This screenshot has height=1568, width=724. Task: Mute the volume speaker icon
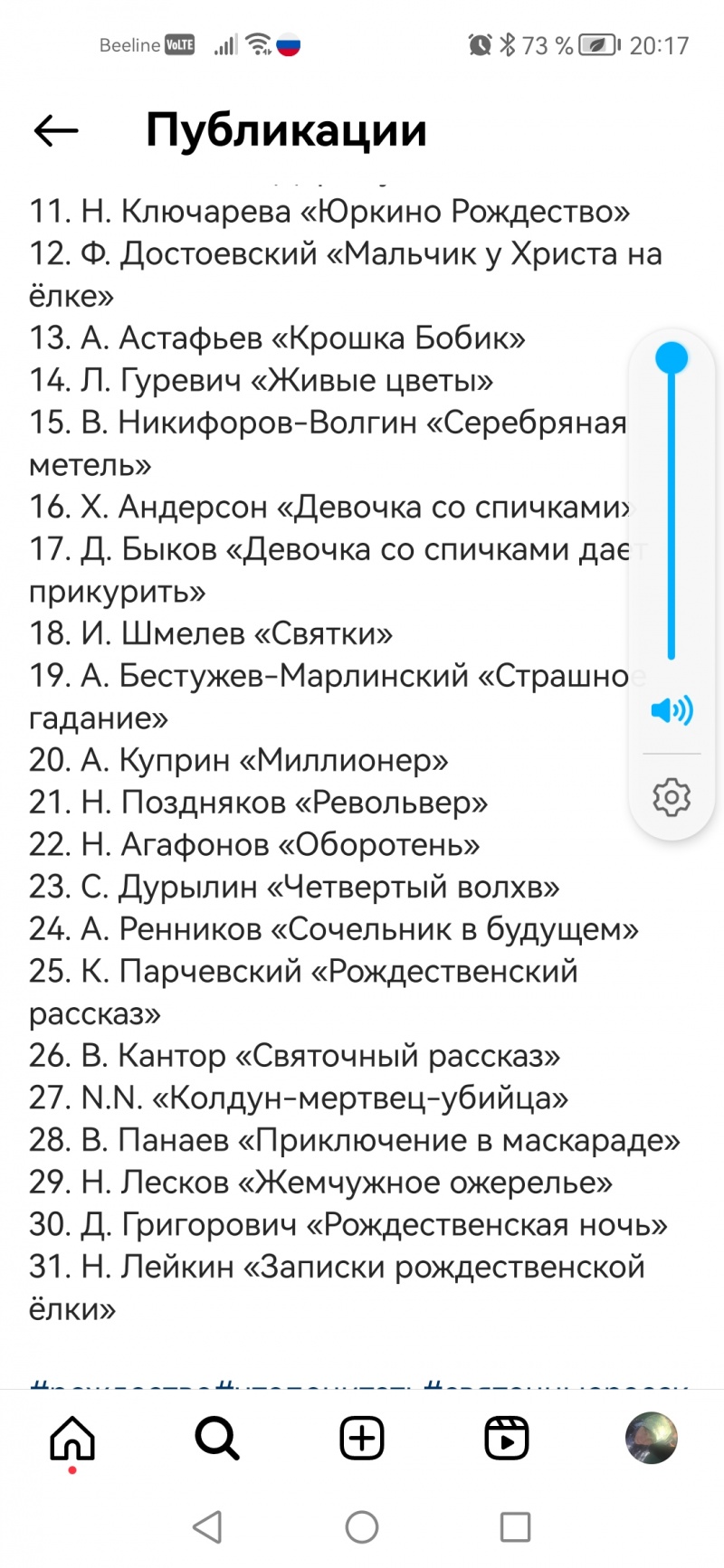point(672,710)
